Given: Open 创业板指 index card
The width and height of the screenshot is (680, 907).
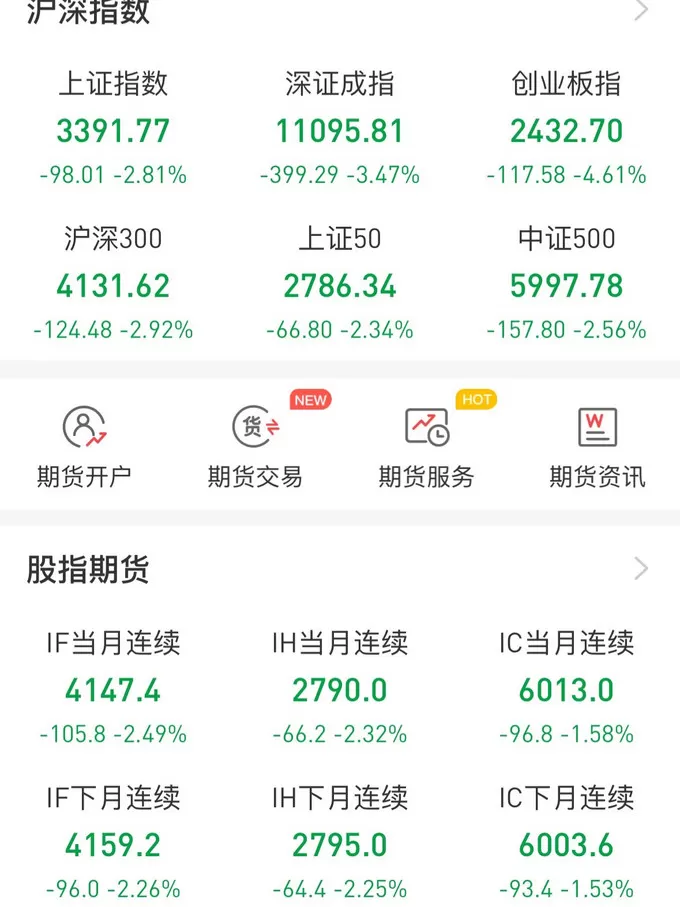Looking at the screenshot, I should 566,130.
